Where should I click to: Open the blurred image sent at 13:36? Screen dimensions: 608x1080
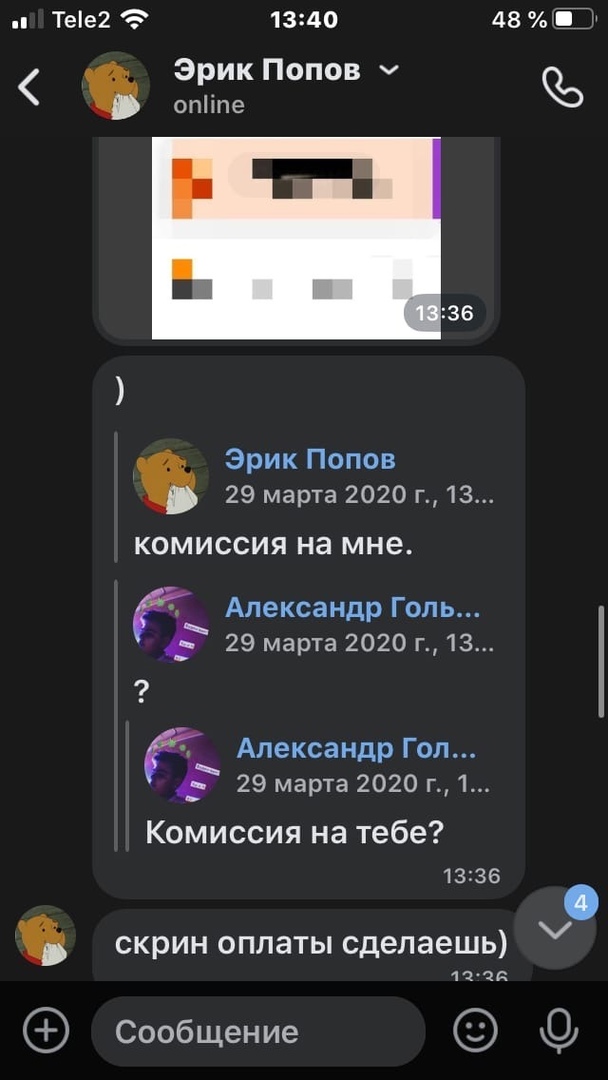pyautogui.click(x=296, y=238)
